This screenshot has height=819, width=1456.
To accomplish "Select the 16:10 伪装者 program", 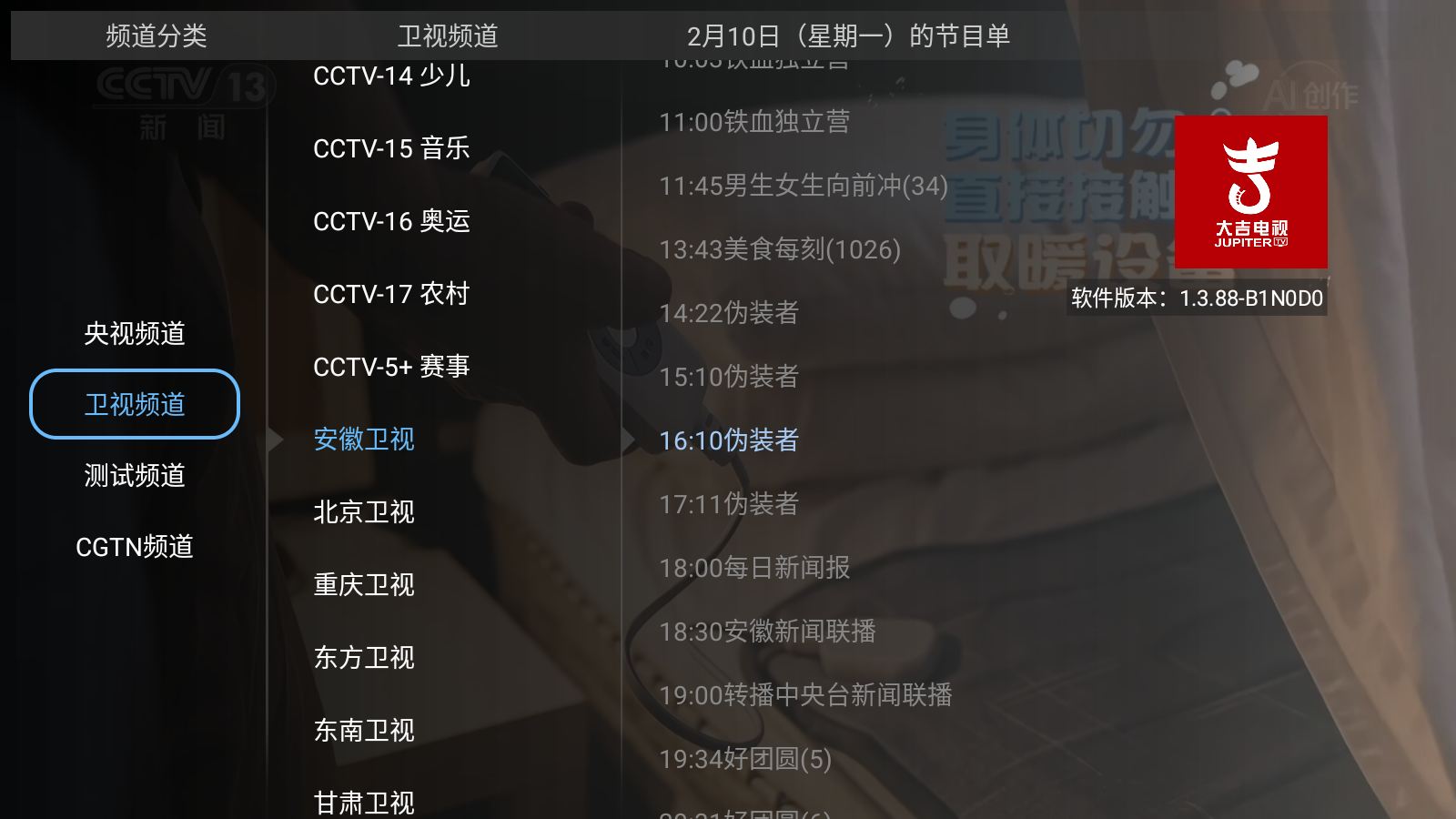I will click(x=728, y=440).
